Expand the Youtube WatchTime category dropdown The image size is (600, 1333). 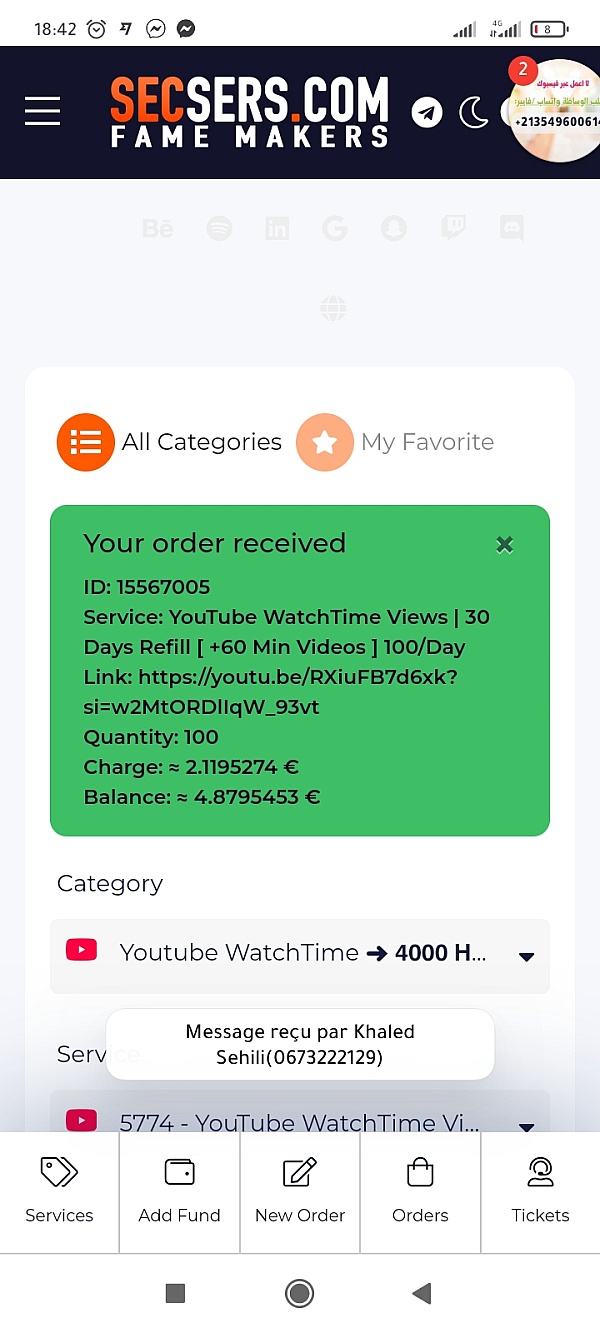[300, 955]
